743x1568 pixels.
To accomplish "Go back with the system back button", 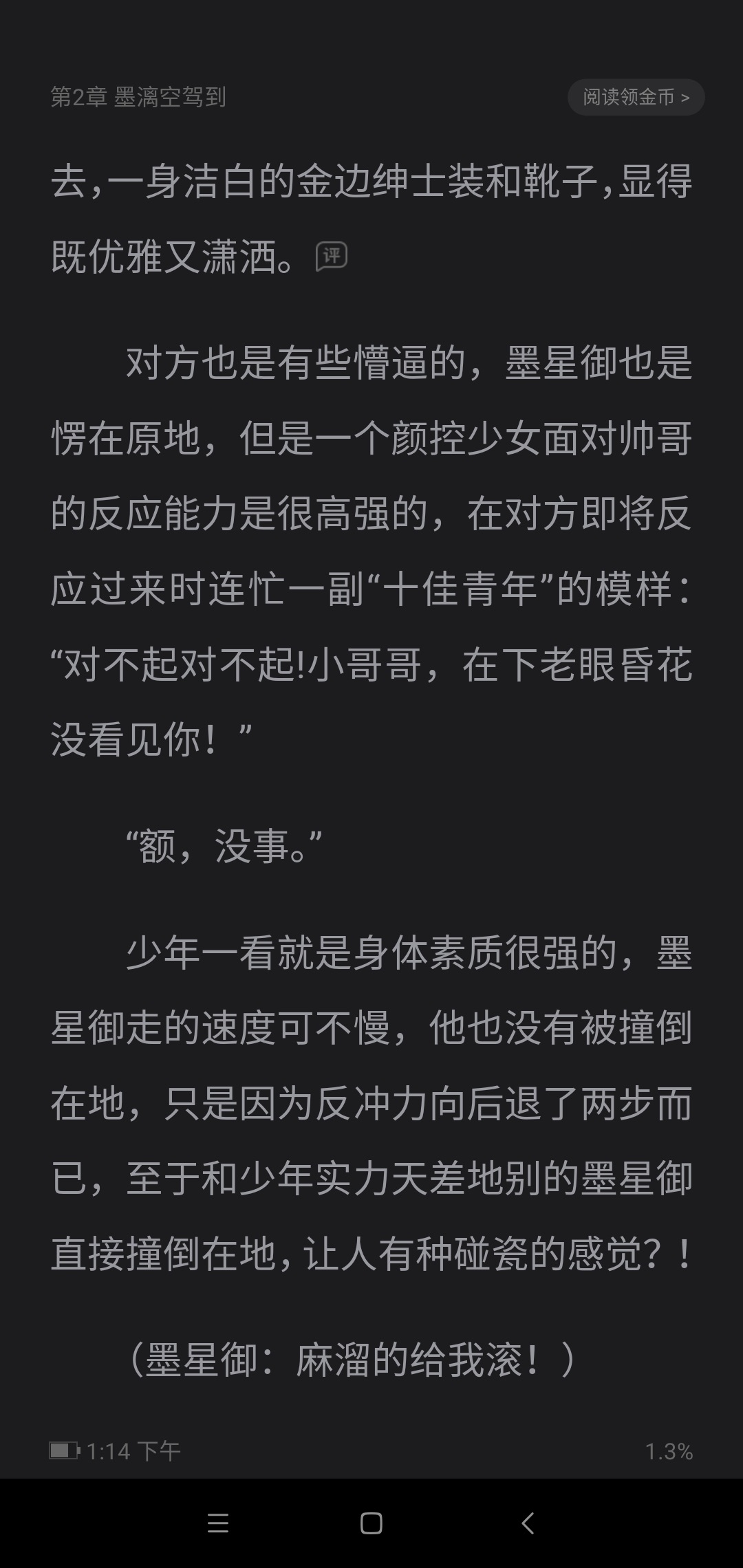I will (x=528, y=1523).
